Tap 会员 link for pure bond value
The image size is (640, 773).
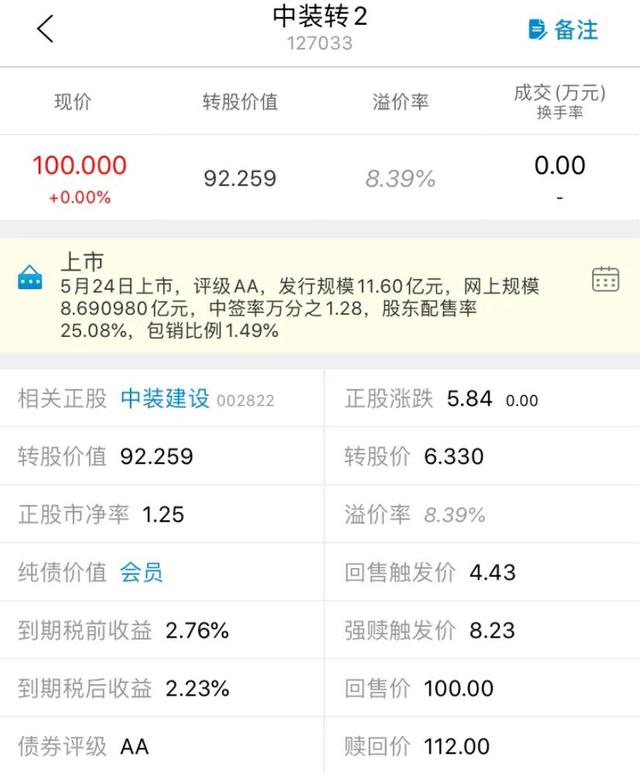141,573
